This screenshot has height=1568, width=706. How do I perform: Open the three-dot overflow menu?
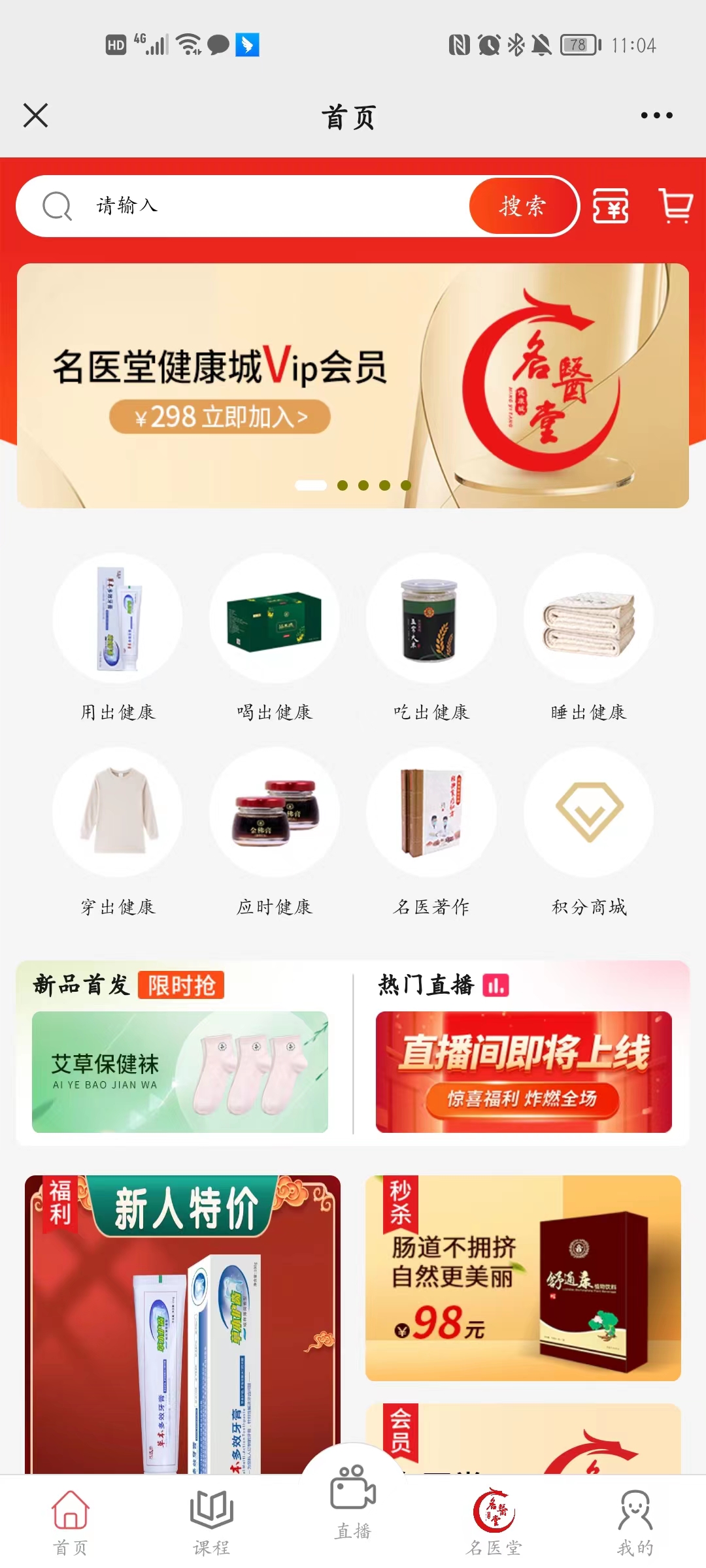[656, 116]
